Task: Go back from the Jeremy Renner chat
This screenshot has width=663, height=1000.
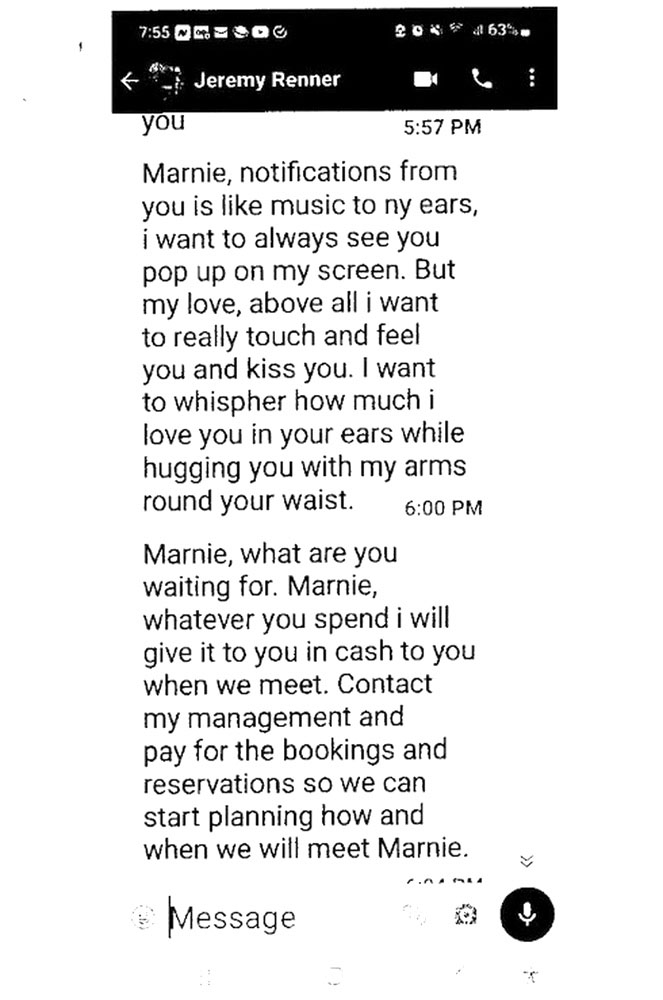Action: point(128,81)
